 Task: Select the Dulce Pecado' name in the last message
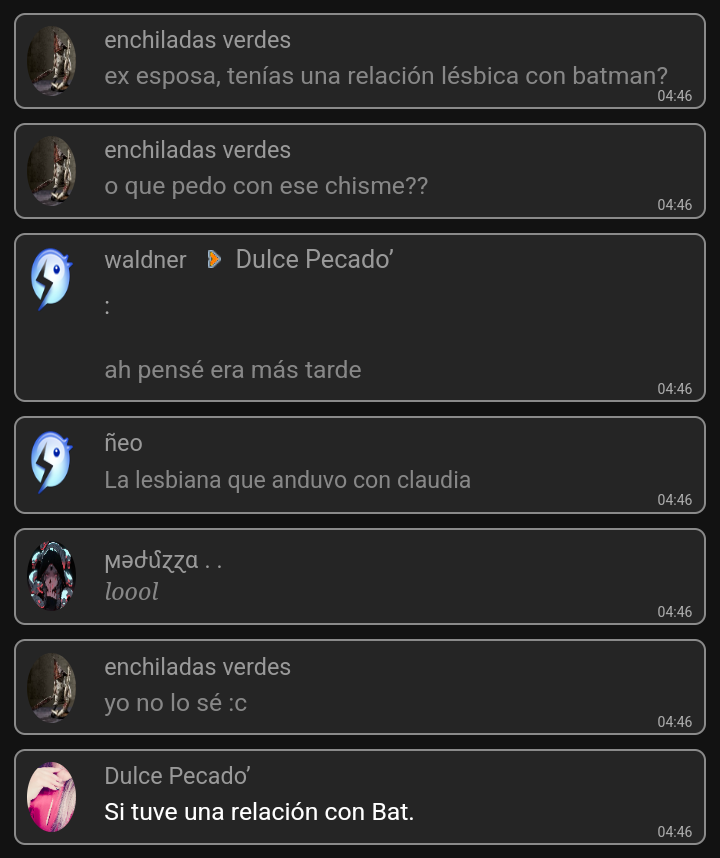coord(176,775)
